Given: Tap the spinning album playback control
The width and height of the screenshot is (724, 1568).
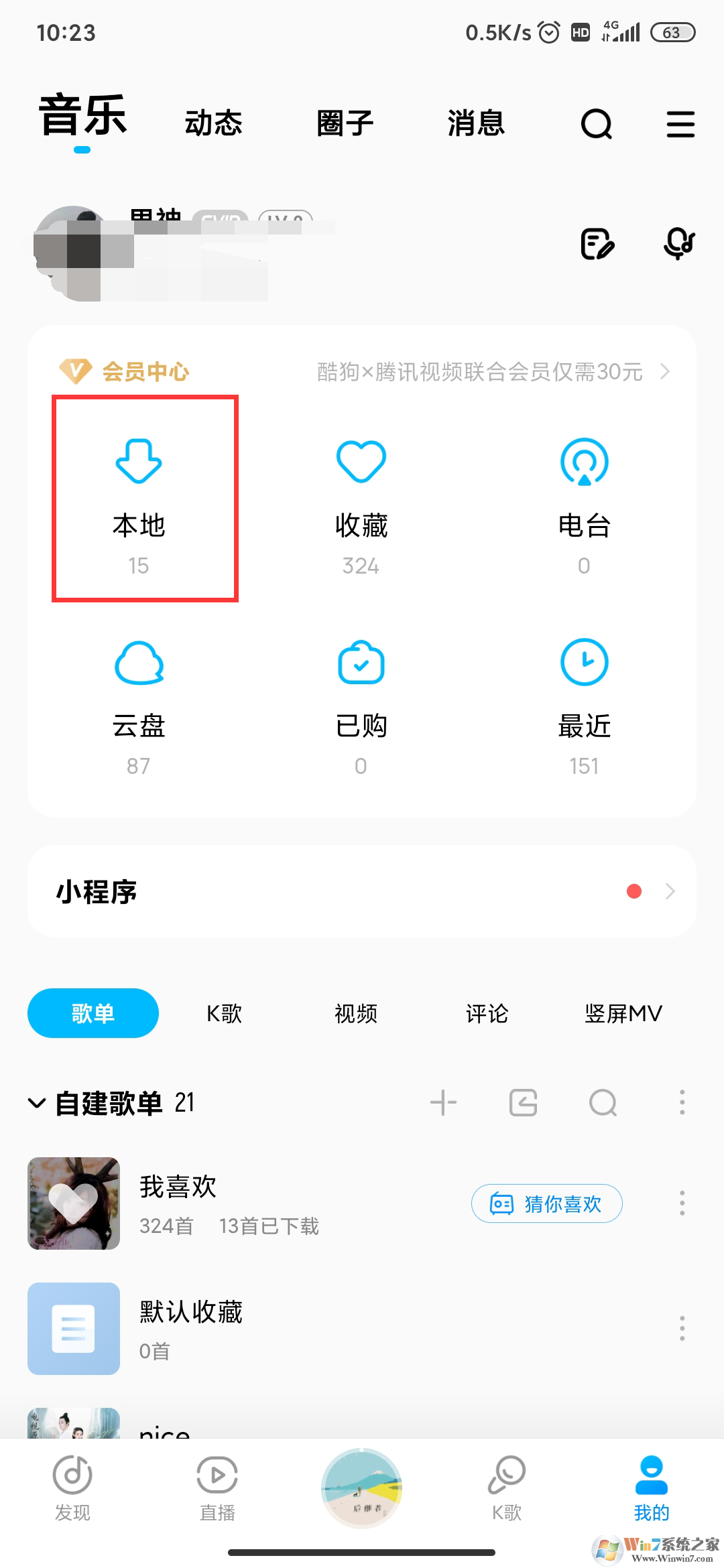Looking at the screenshot, I should [361, 1489].
